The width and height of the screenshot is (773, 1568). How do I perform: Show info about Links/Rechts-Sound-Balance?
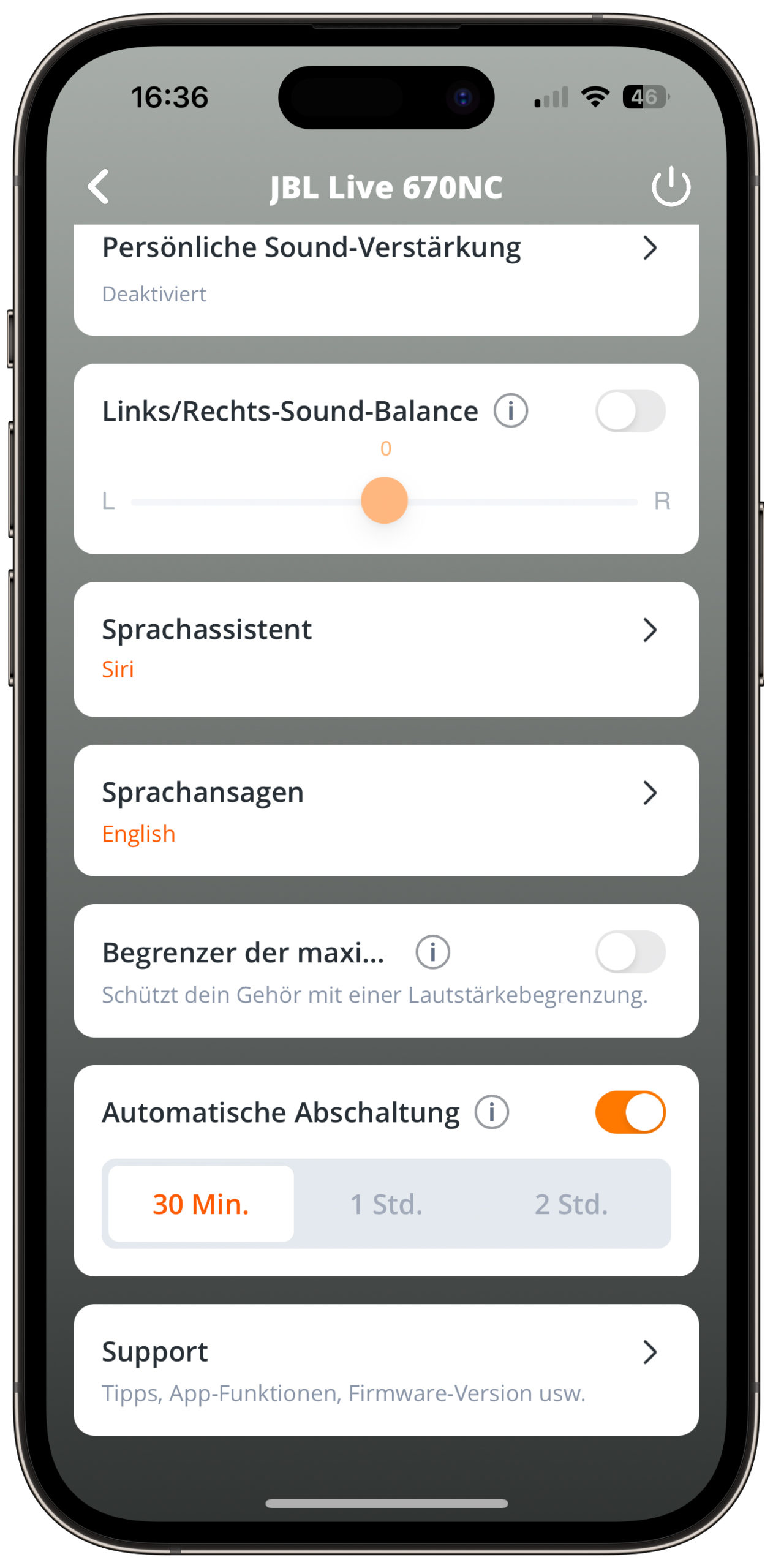click(x=510, y=410)
